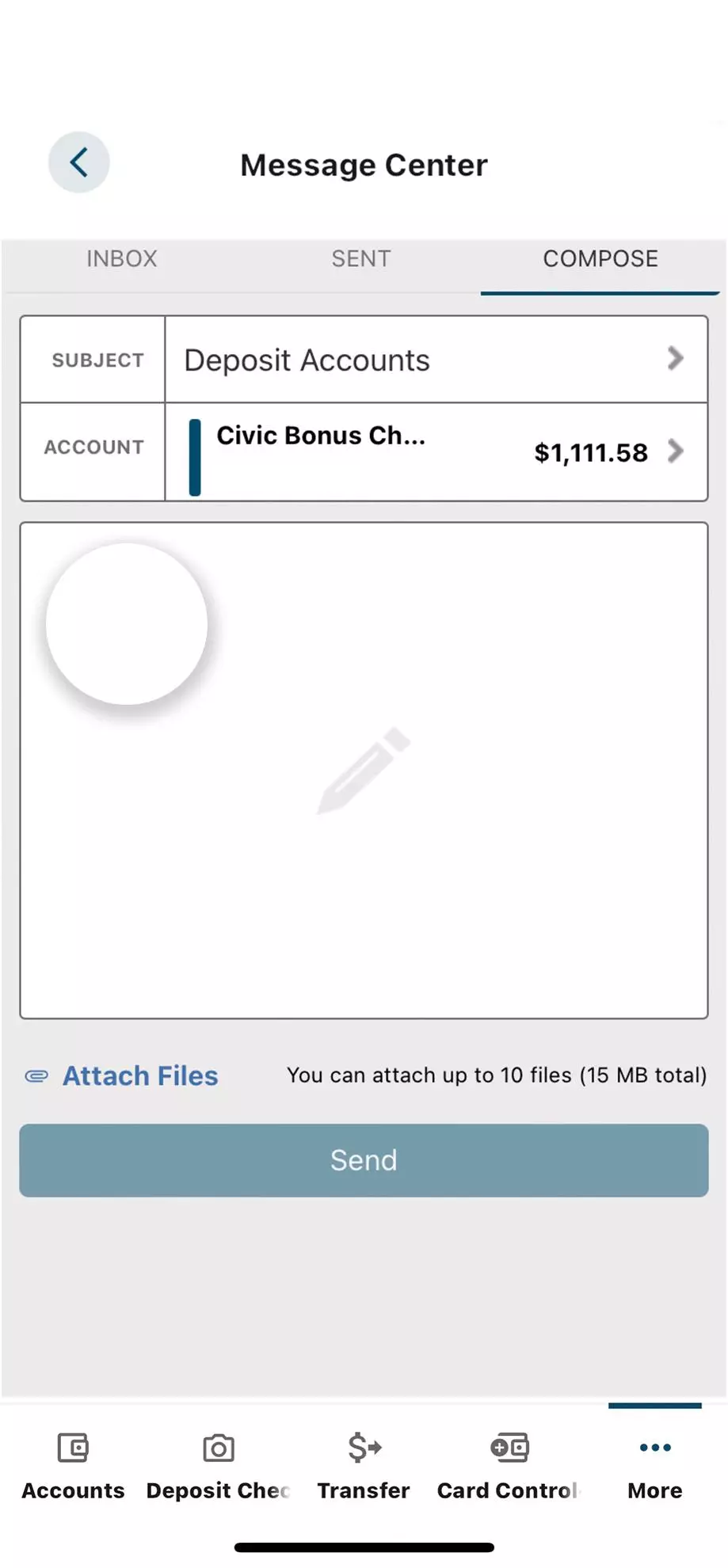728x1568 pixels.
Task: Select the Compose tab
Action: [600, 259]
